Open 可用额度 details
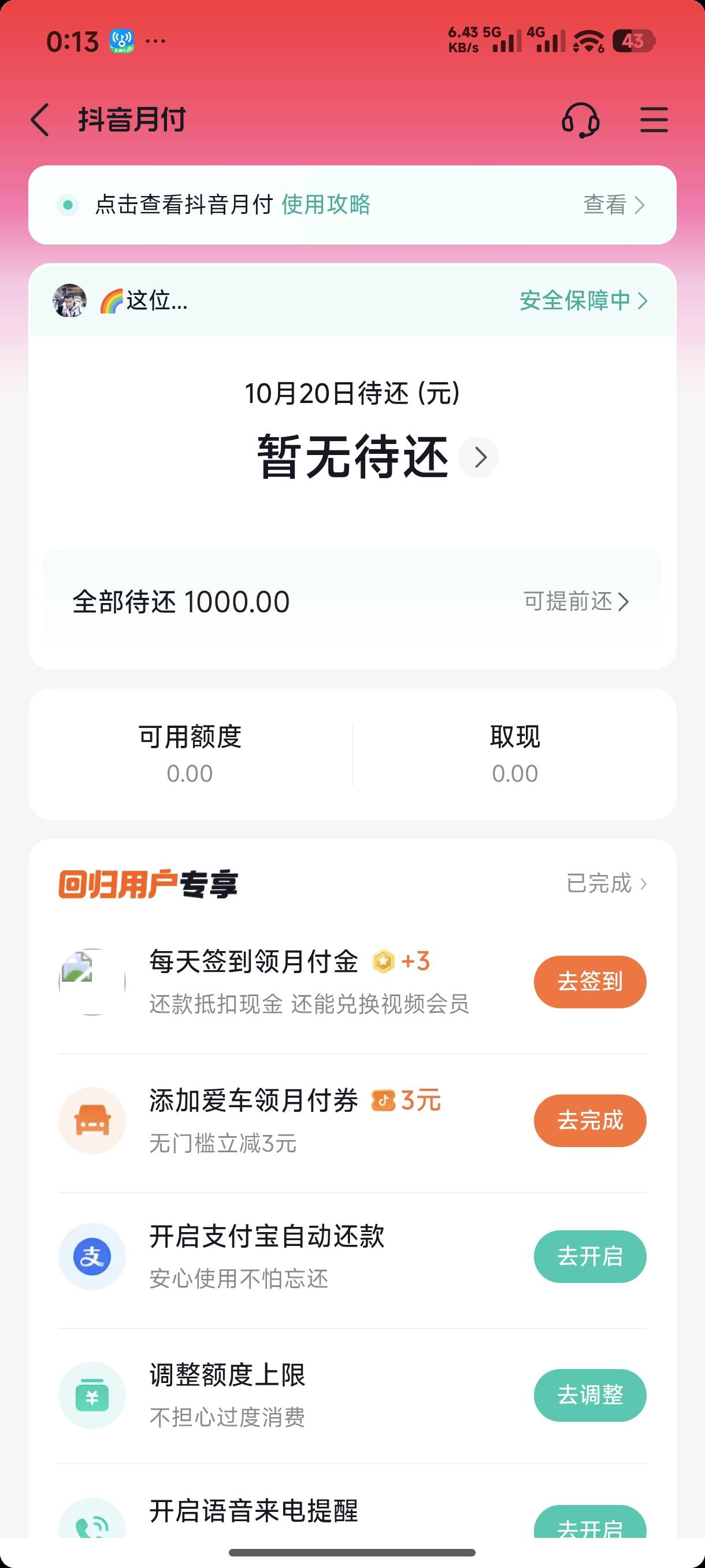Screen dimensions: 705x1568 pos(190,754)
